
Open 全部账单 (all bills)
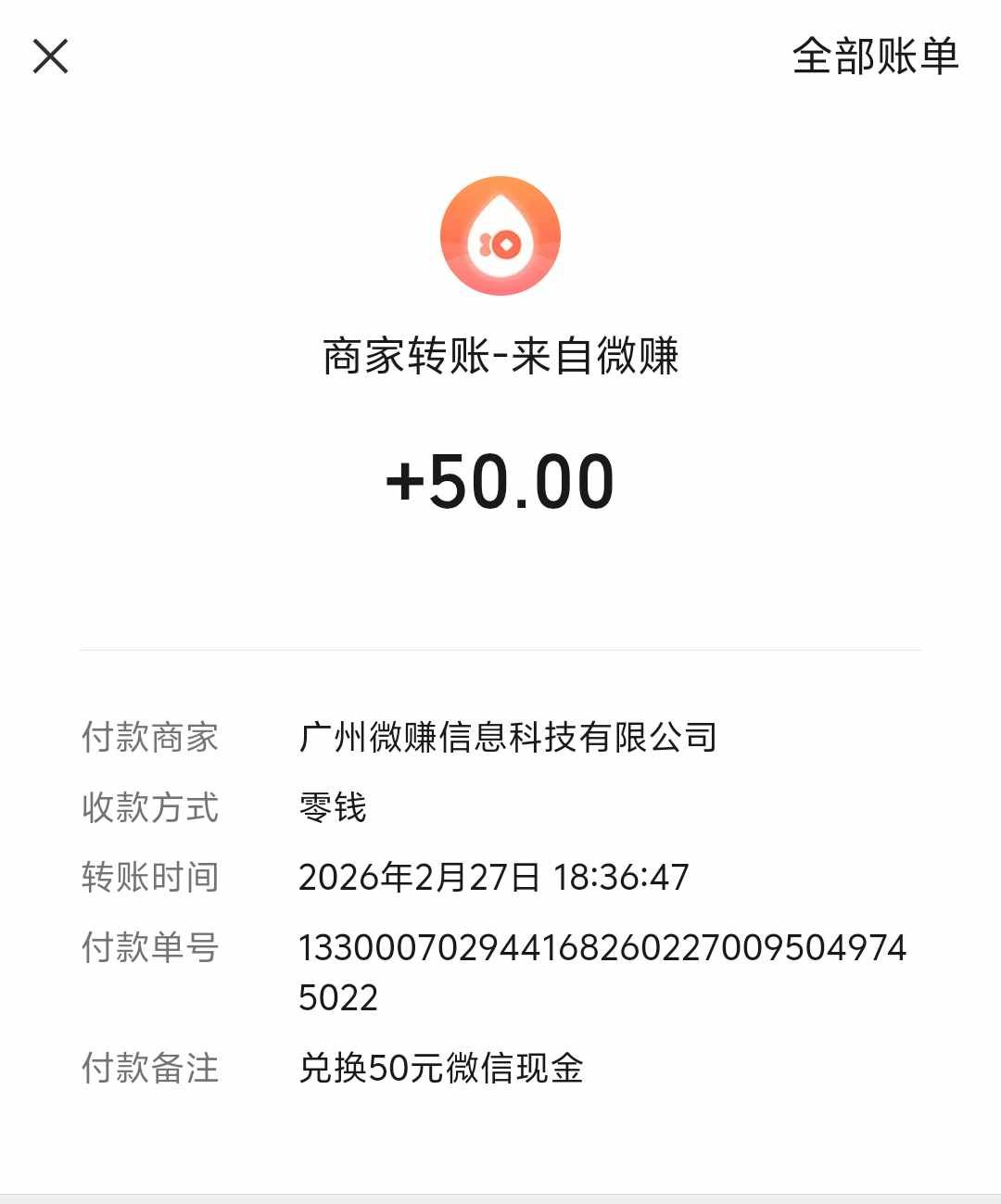pos(874,57)
